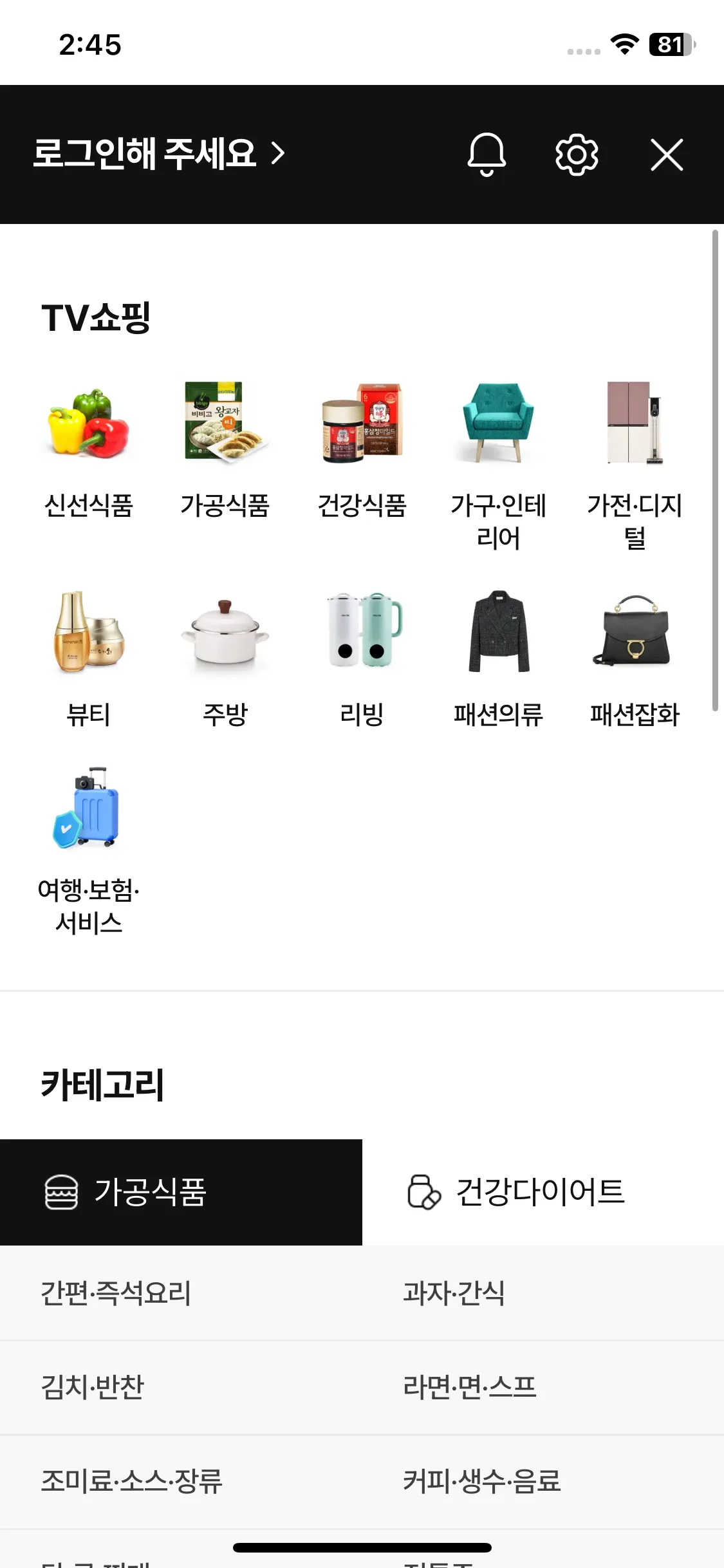Open the notifications bell
Image resolution: width=724 pixels, height=1568 pixels.
487,154
